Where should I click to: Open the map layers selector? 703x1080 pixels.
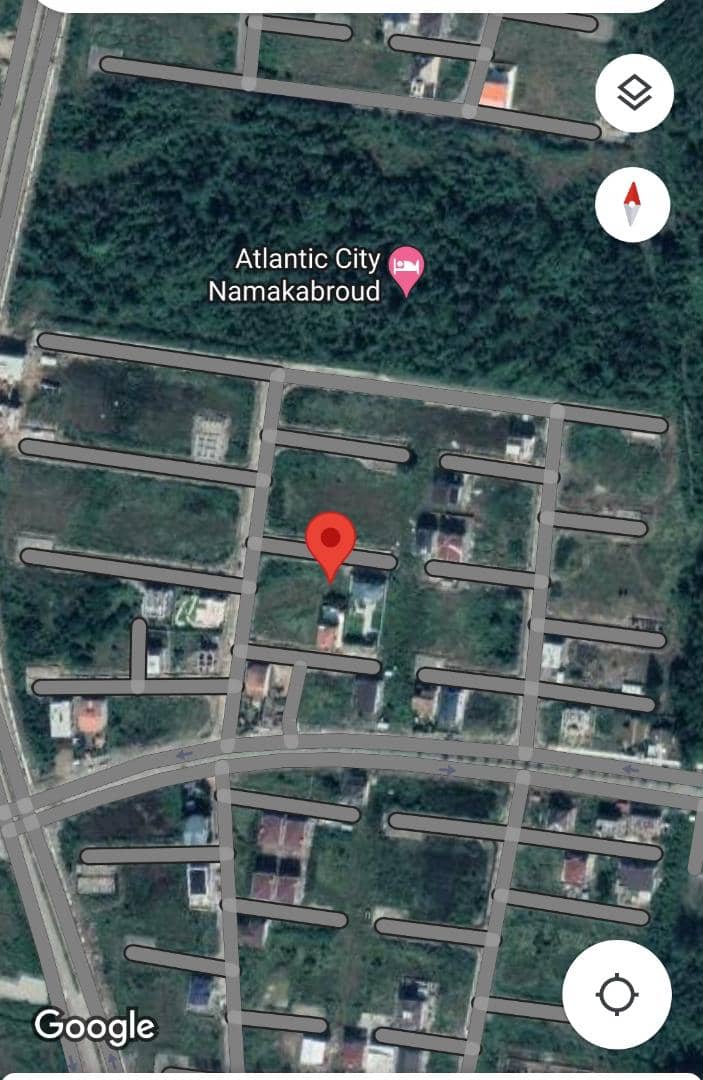pos(634,93)
